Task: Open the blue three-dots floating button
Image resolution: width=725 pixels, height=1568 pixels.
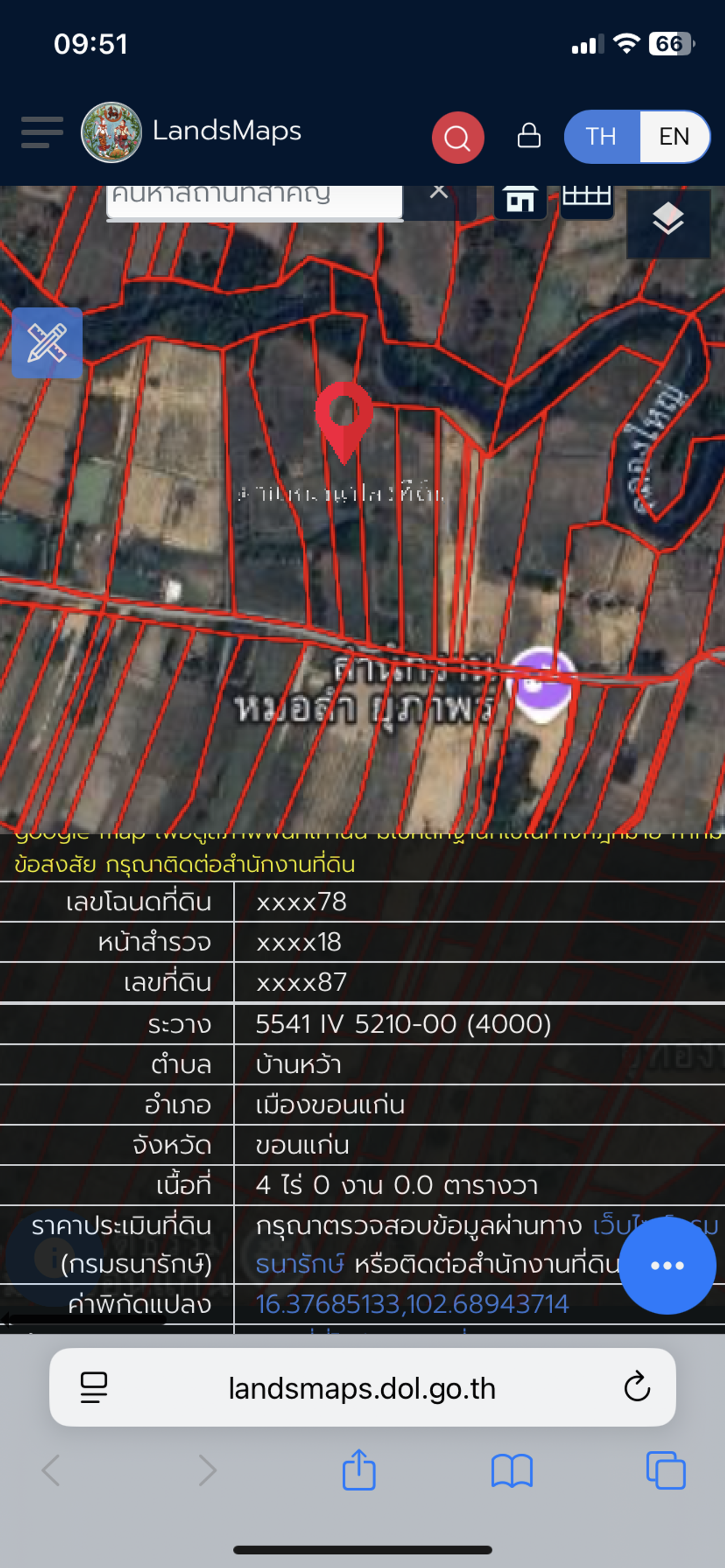Action: pos(667,1265)
